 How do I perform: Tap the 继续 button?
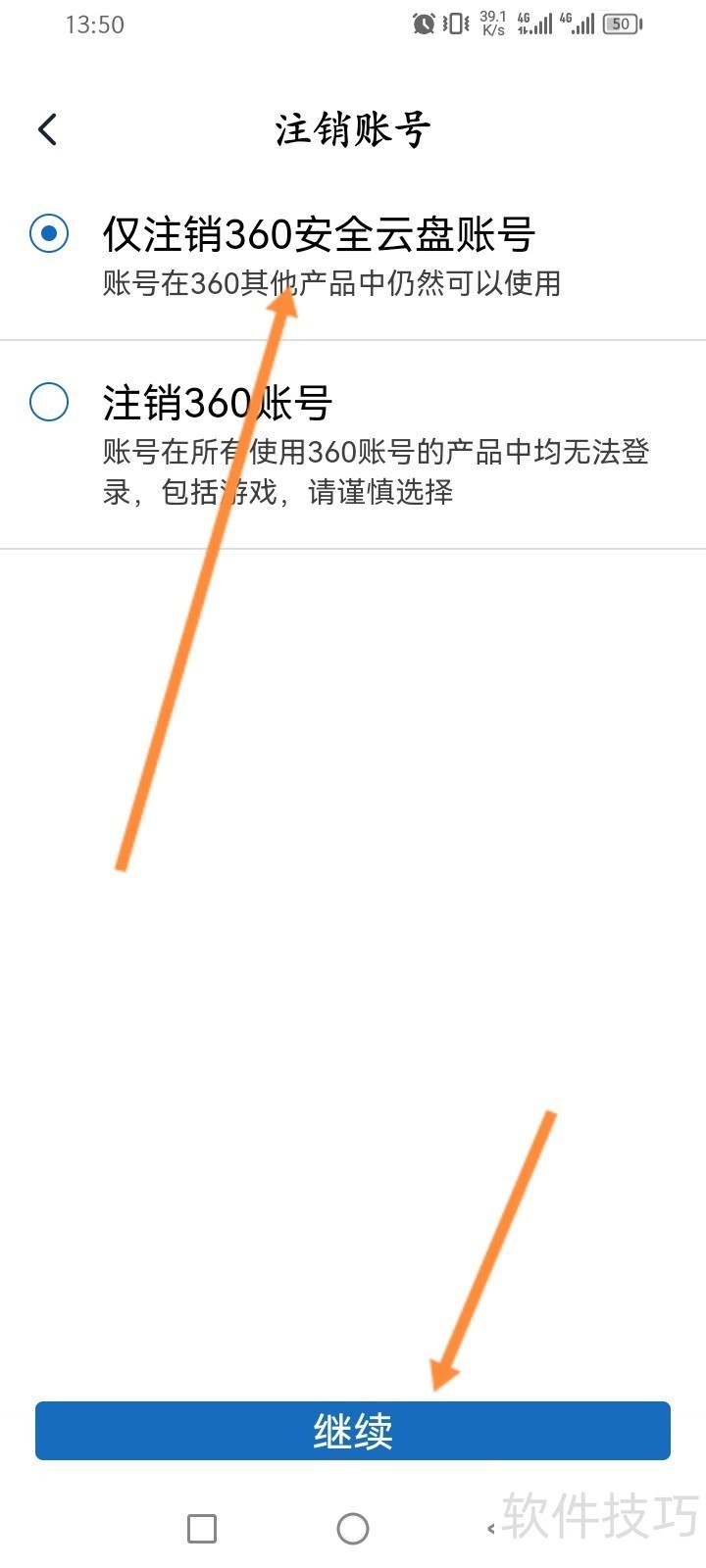(x=353, y=1431)
